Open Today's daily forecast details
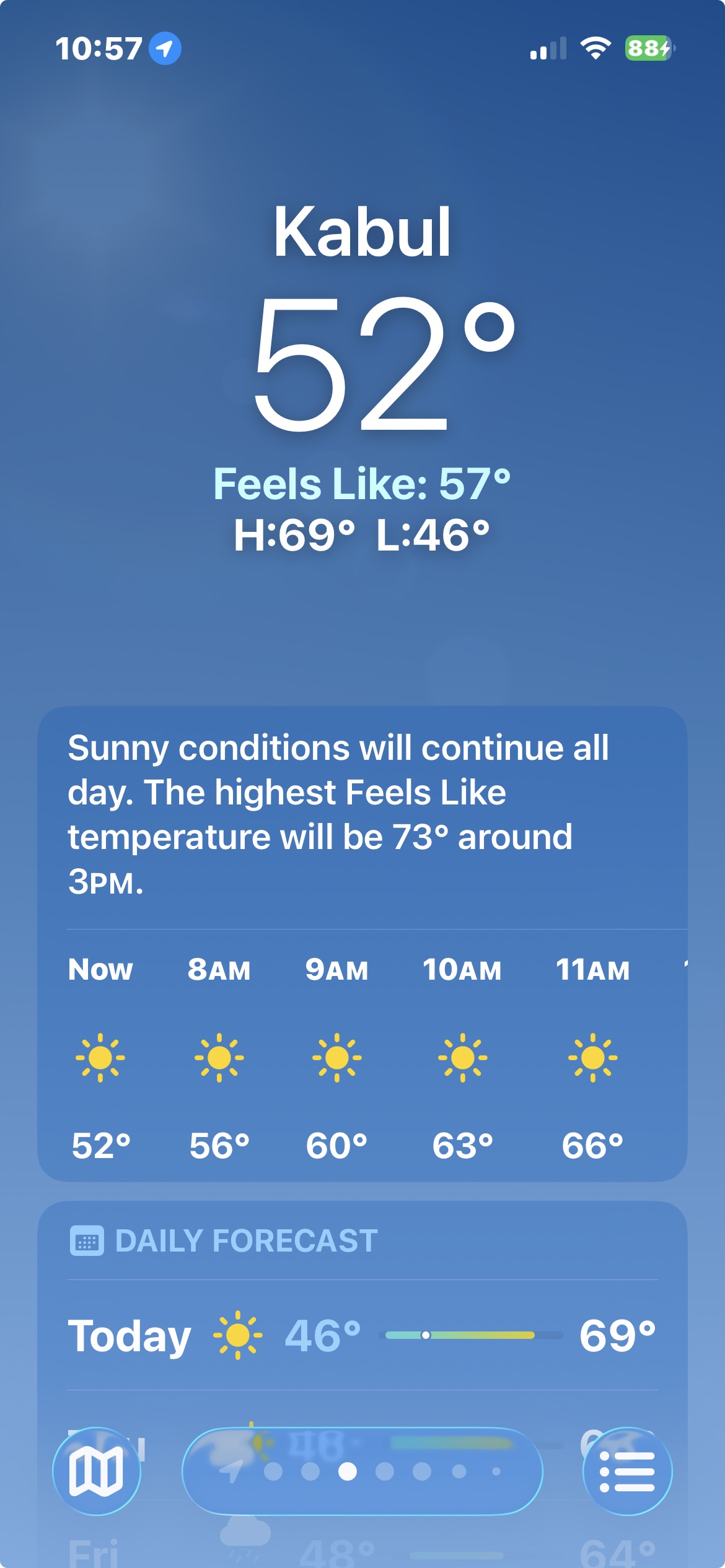725x1568 pixels. 362,1335
